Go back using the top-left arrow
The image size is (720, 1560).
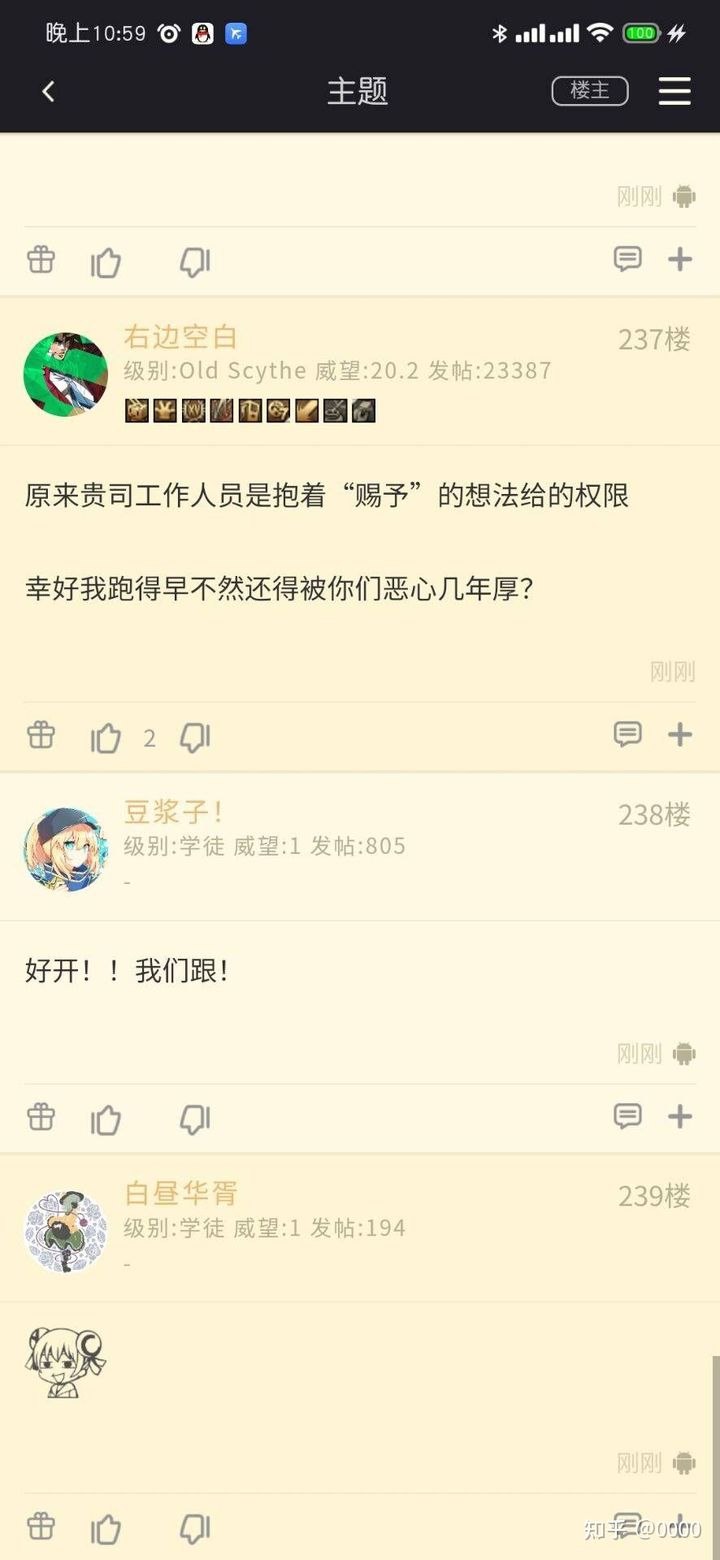[x=48, y=91]
